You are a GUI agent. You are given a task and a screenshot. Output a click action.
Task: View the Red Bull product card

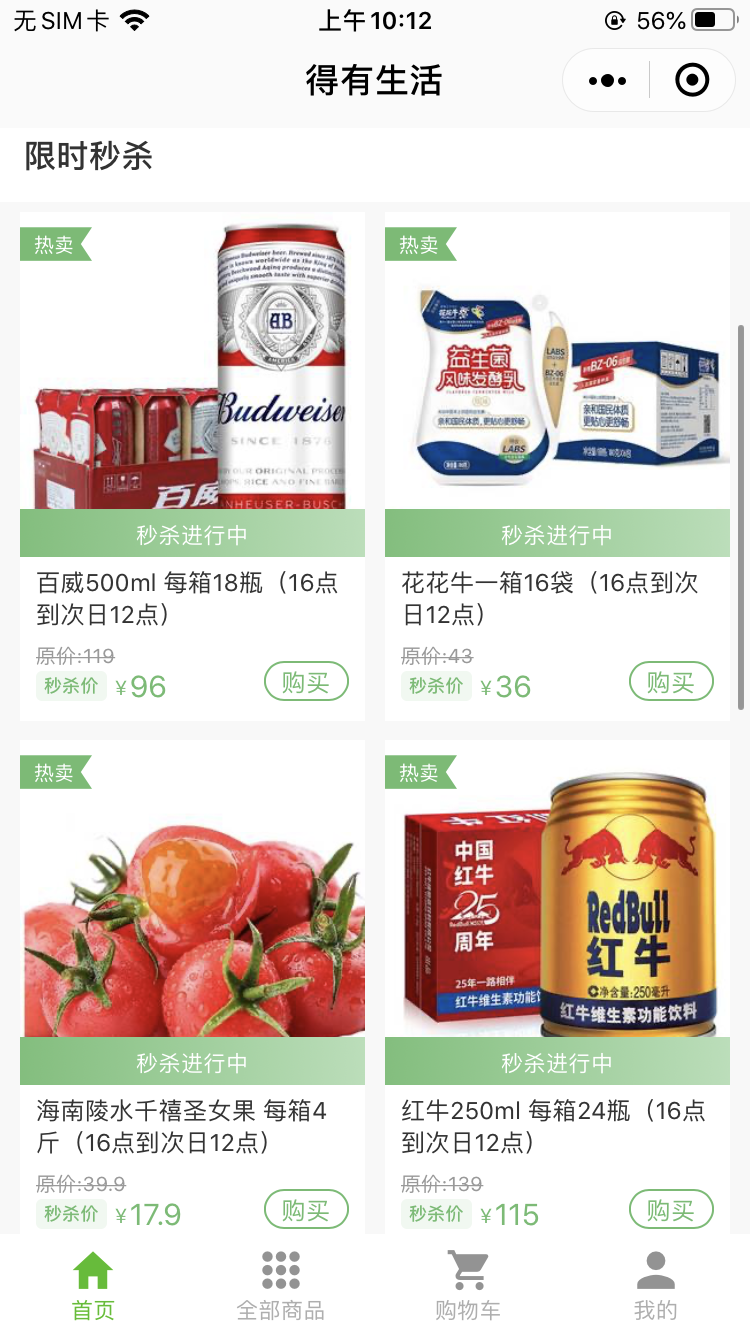click(x=557, y=900)
